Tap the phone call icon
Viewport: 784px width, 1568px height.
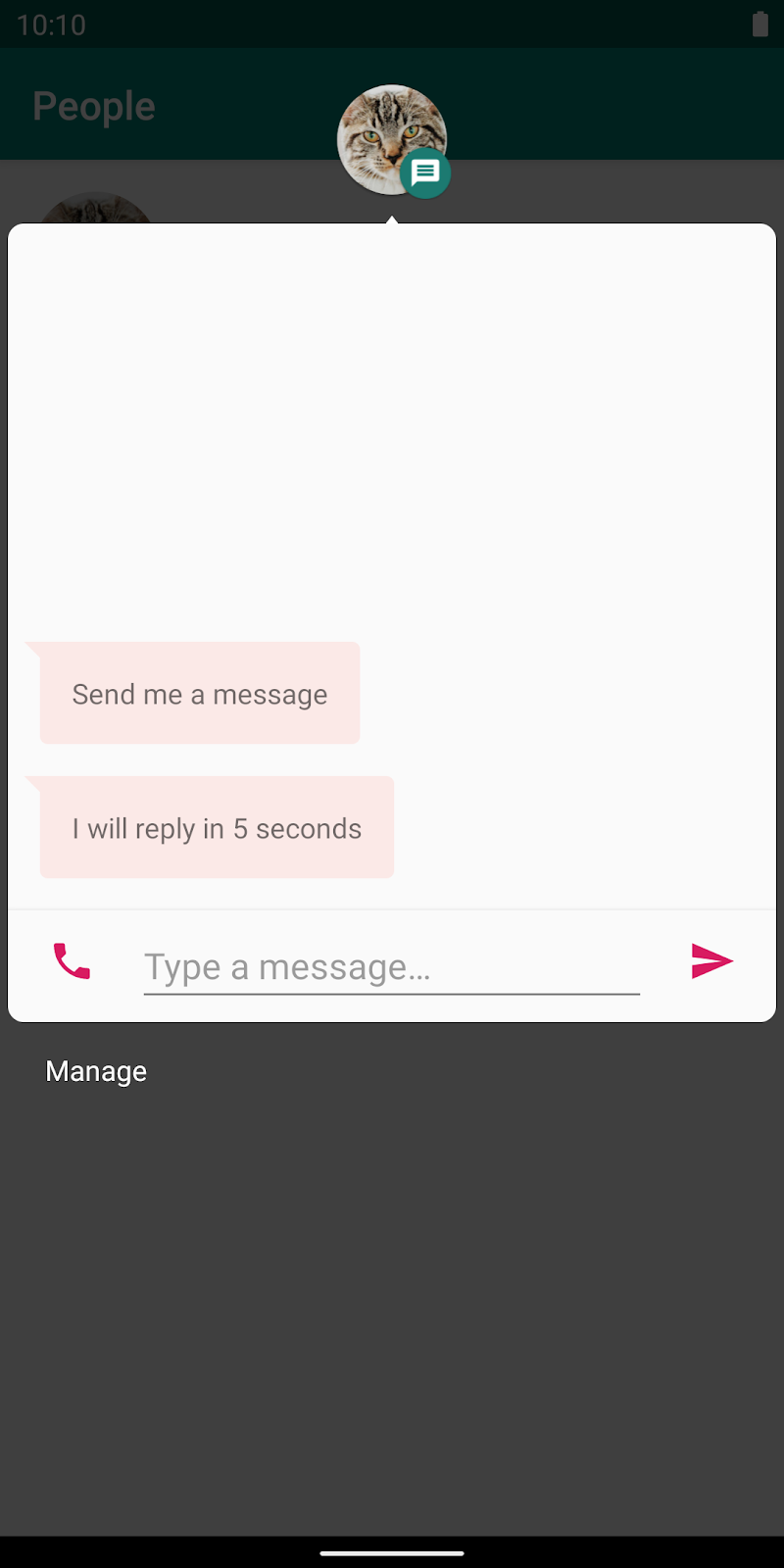coord(72,961)
